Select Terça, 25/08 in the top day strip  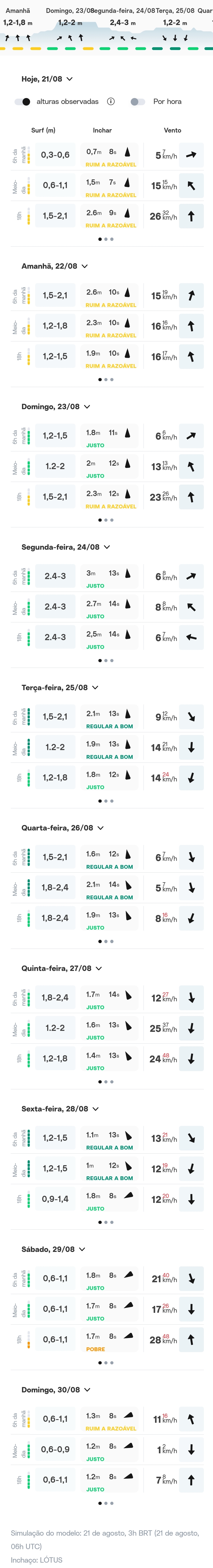click(x=175, y=24)
